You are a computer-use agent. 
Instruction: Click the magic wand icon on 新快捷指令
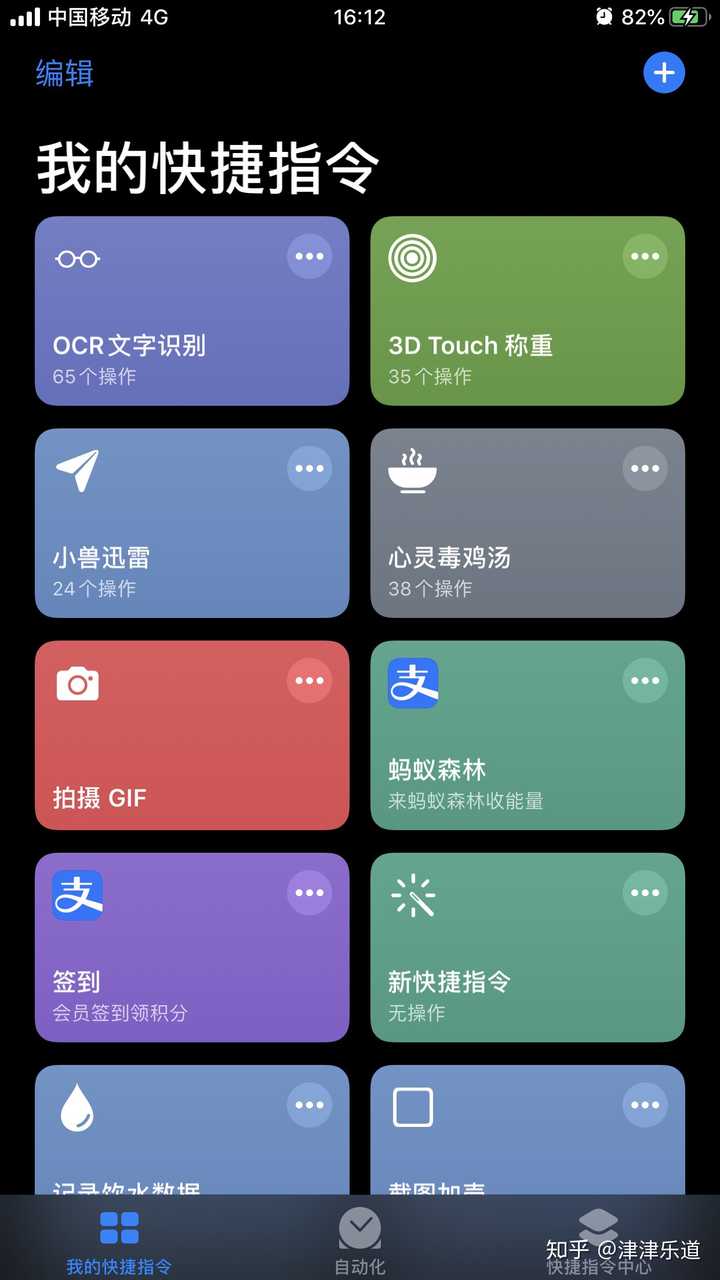click(412, 894)
